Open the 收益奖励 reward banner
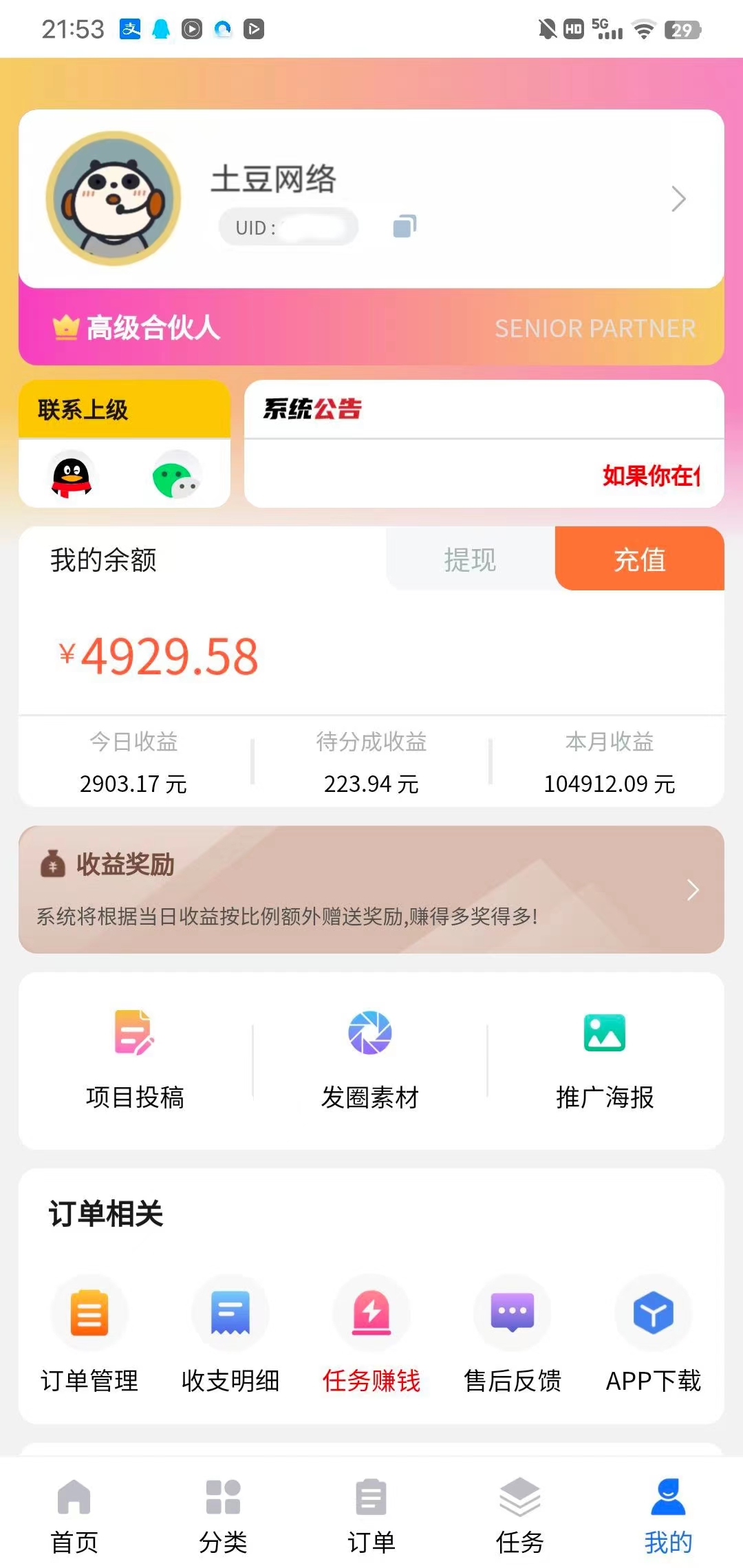743x1568 pixels. click(x=371, y=889)
